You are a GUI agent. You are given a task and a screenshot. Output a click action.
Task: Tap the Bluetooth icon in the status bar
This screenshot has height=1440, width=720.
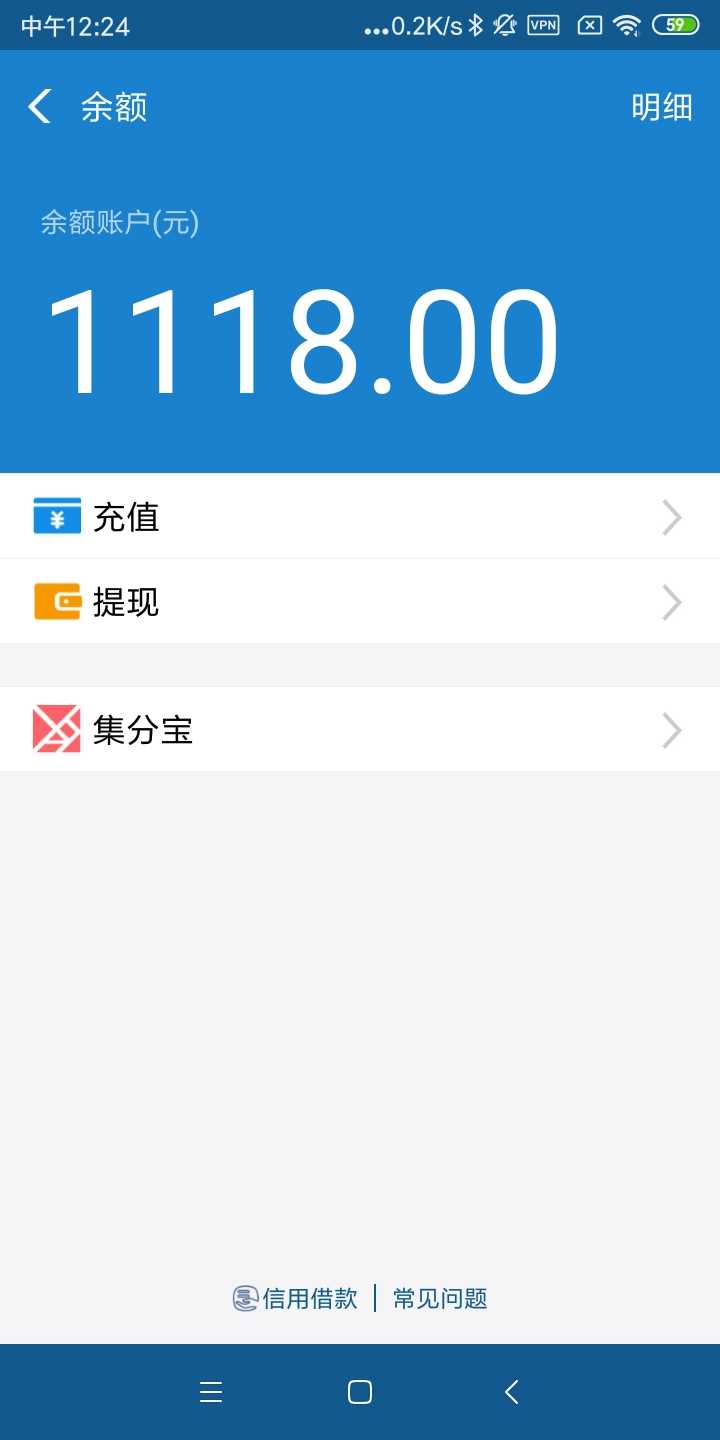[476, 25]
